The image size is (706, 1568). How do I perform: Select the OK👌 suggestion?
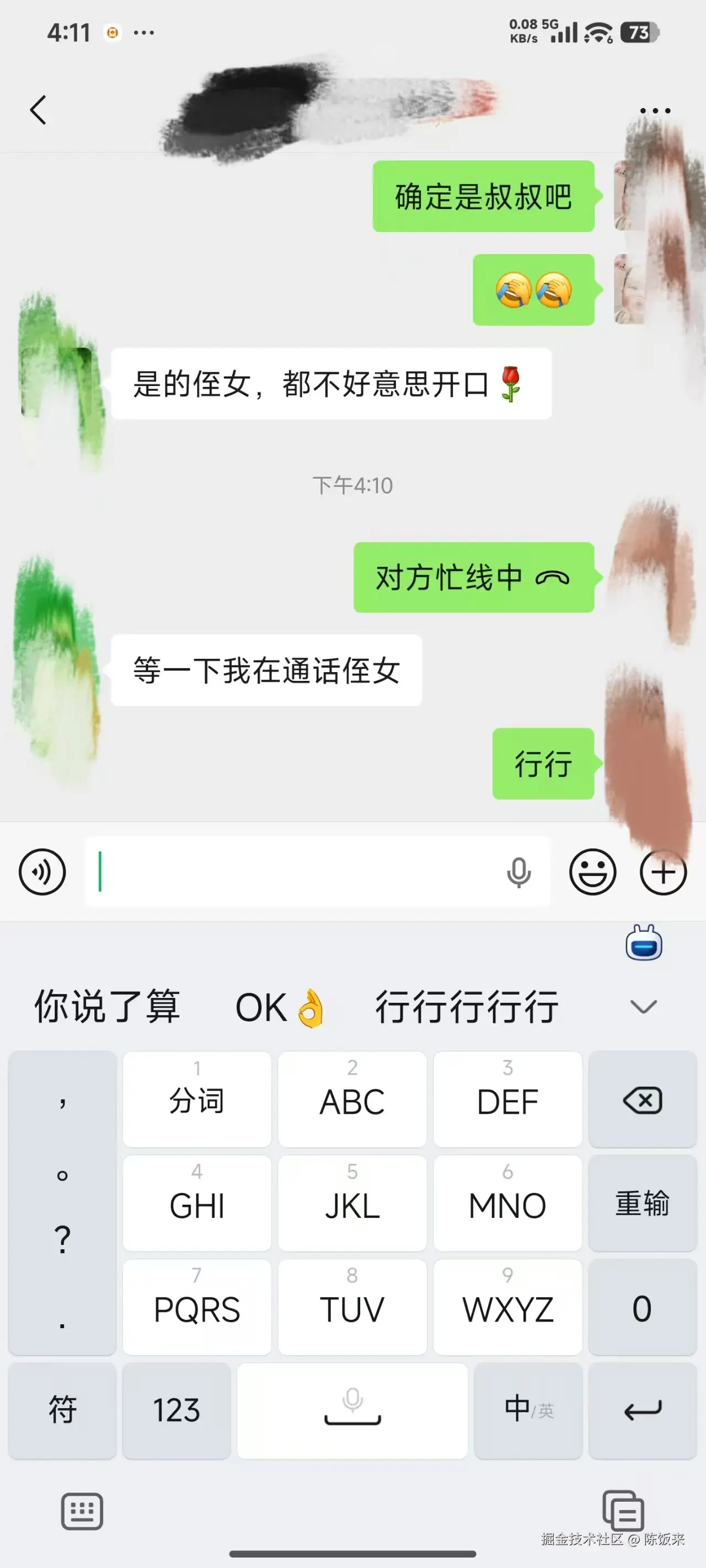click(280, 1006)
